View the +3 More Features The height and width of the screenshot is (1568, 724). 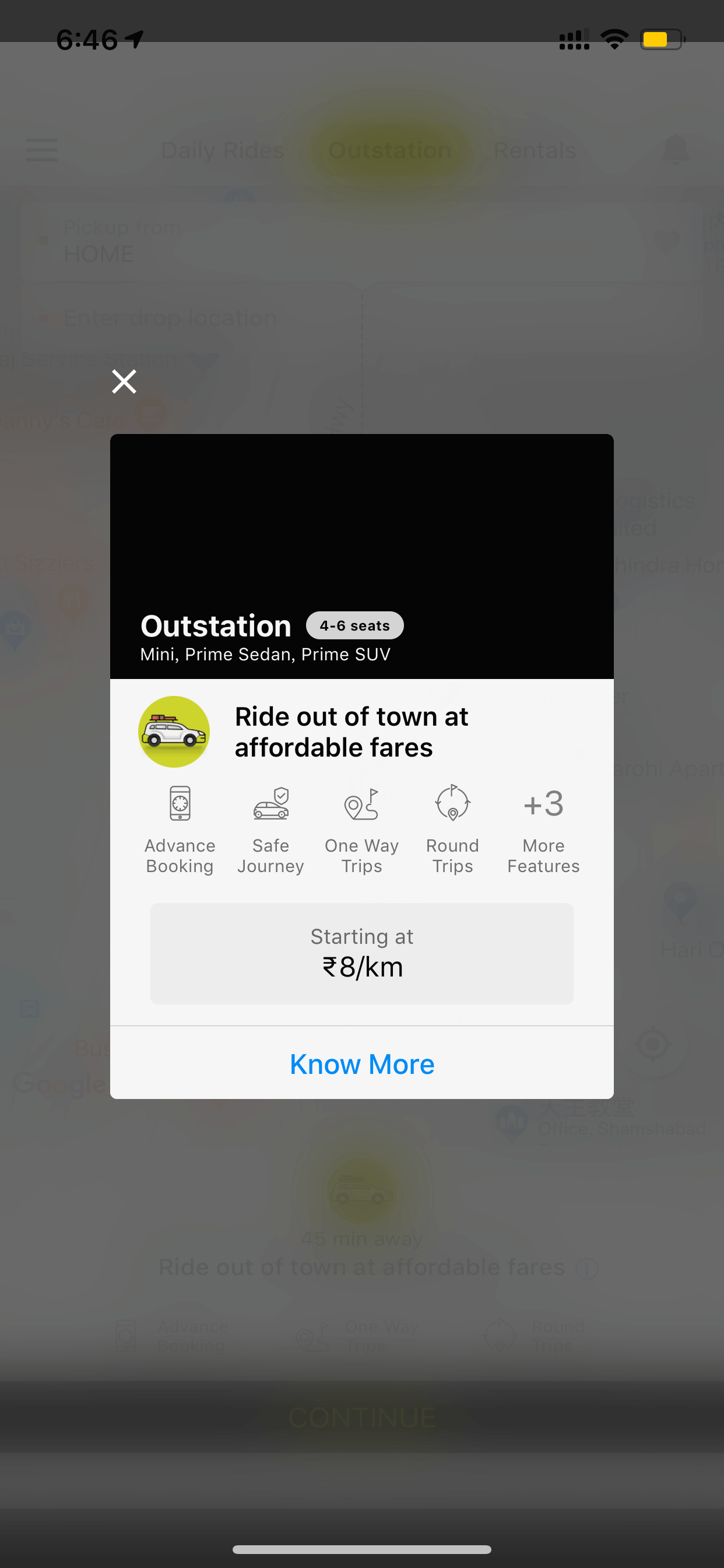(543, 831)
